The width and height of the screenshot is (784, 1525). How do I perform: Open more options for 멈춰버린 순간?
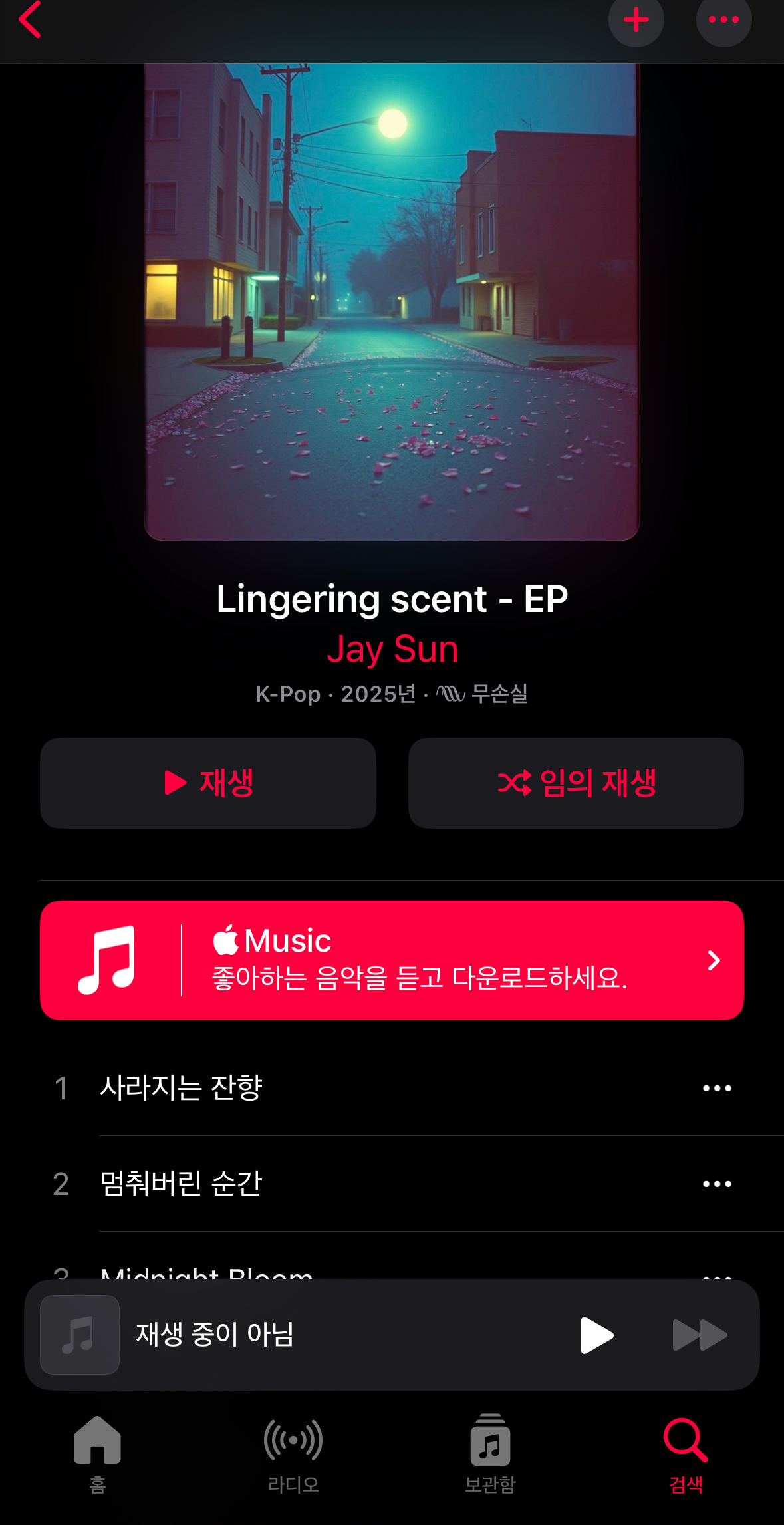(717, 1184)
